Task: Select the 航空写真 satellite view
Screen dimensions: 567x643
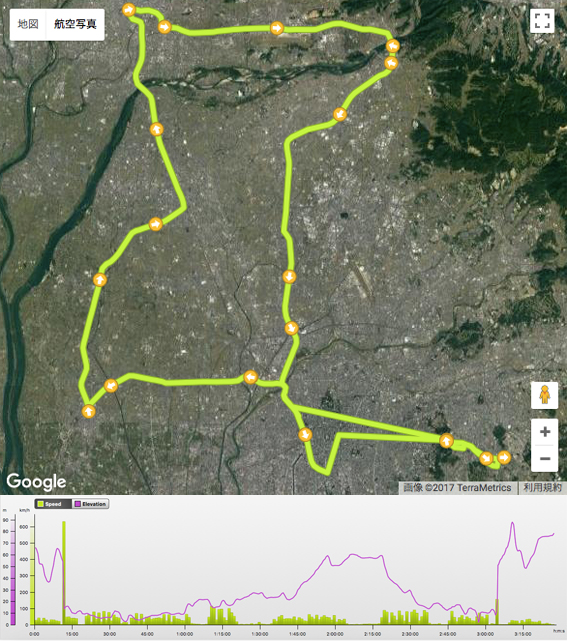Action: click(75, 24)
